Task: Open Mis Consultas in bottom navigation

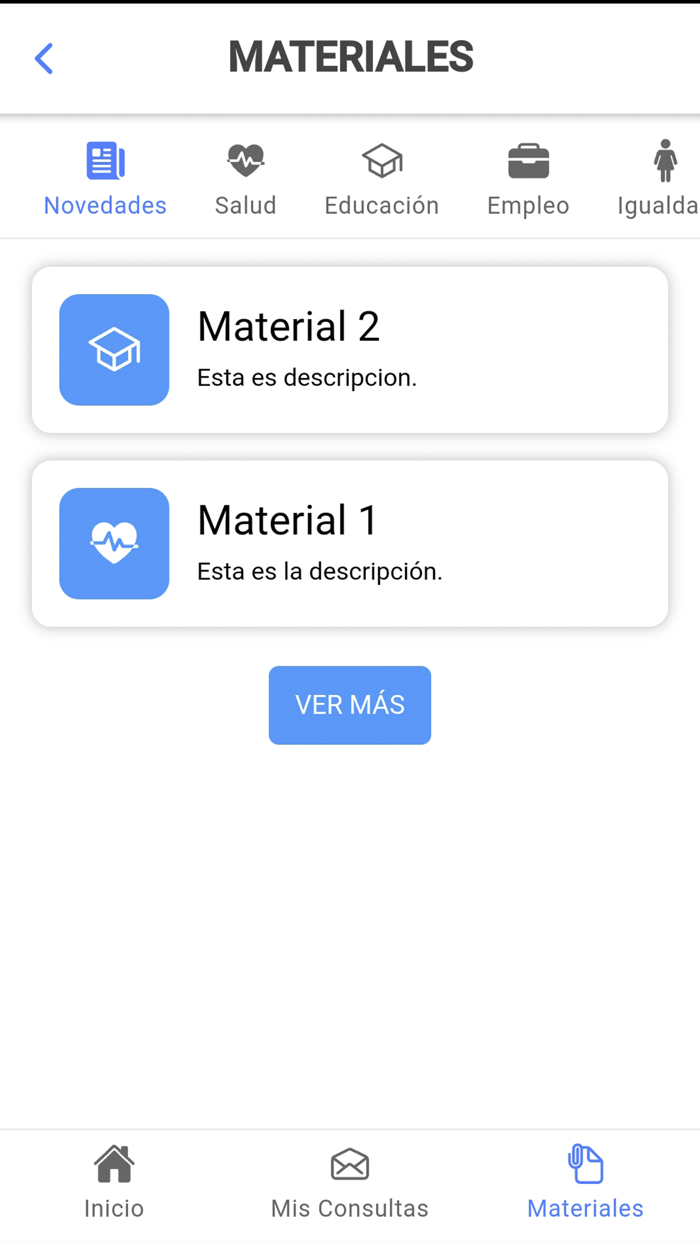Action: click(x=350, y=1184)
